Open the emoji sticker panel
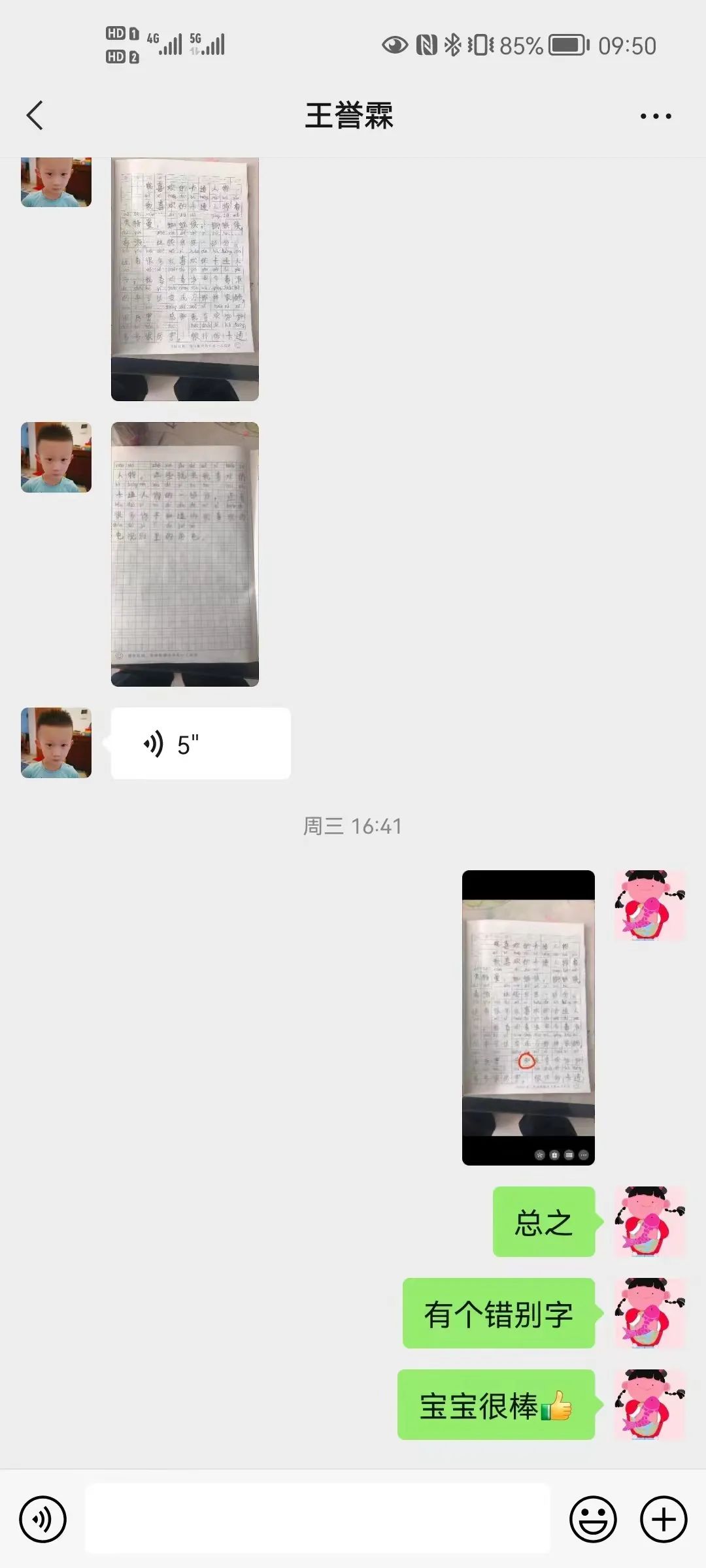The height and width of the screenshot is (1568, 706). coord(593,1519)
